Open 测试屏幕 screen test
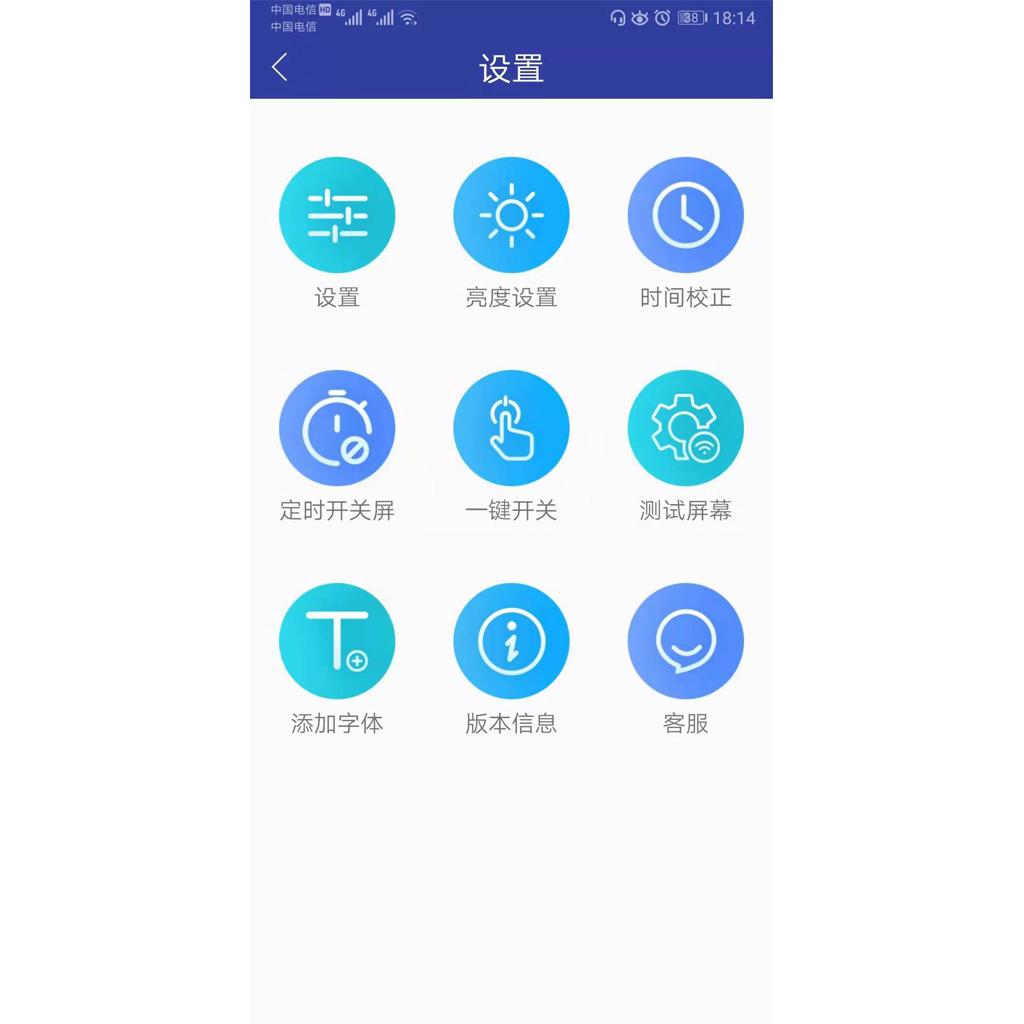 [685, 428]
